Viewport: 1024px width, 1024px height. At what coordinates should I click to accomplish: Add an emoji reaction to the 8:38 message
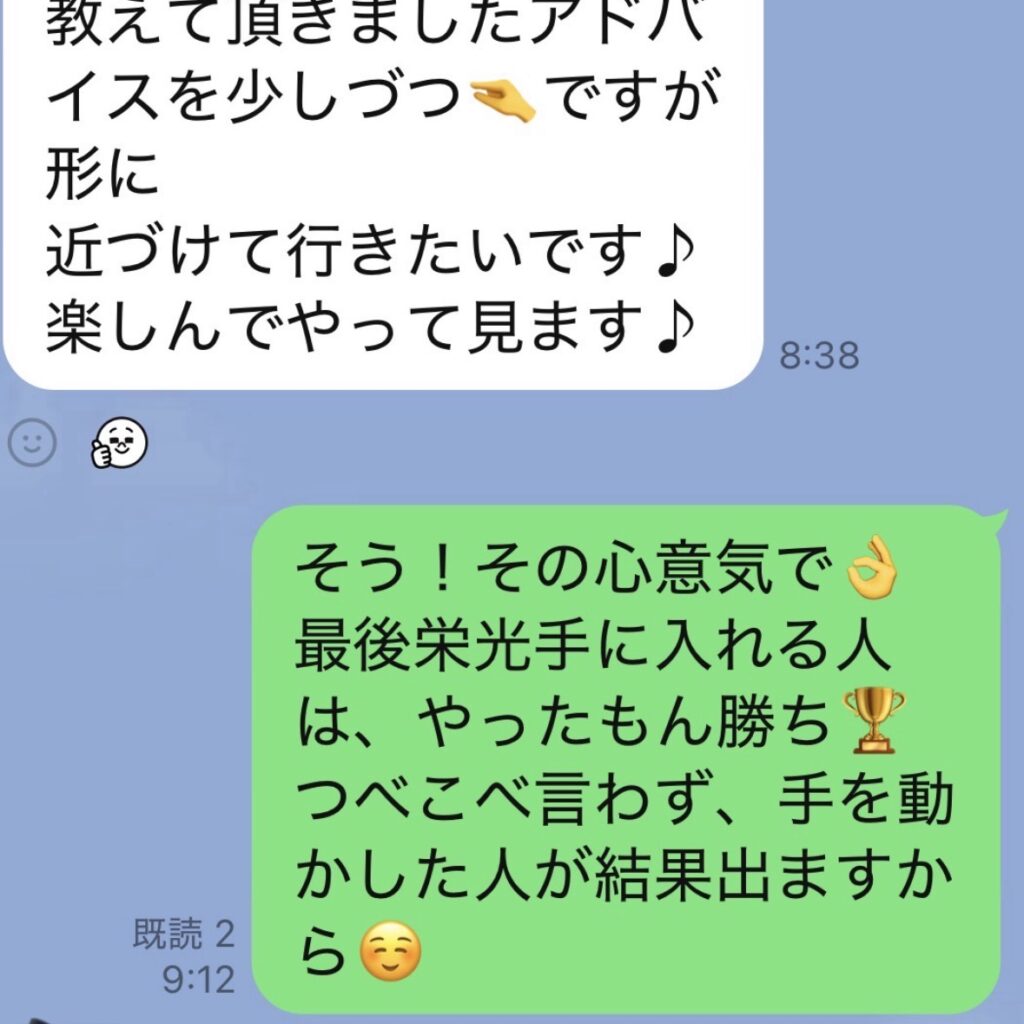[x=32, y=442]
